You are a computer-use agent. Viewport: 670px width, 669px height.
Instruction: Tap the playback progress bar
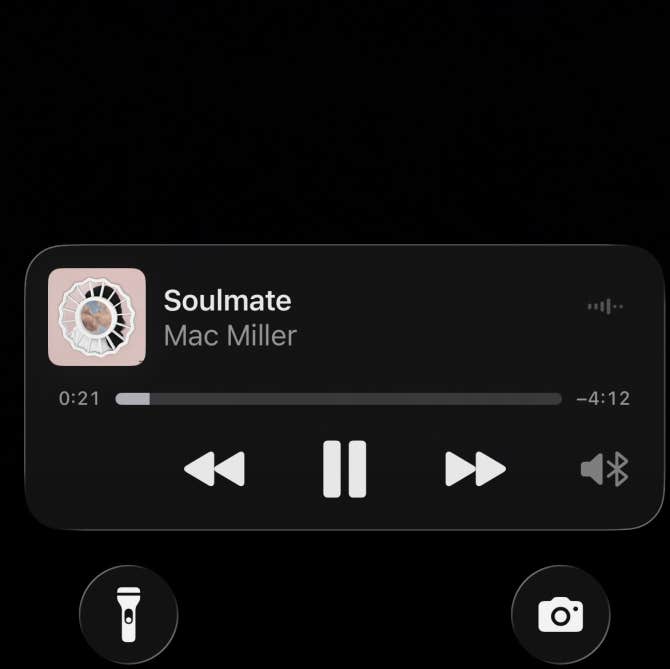[338, 399]
